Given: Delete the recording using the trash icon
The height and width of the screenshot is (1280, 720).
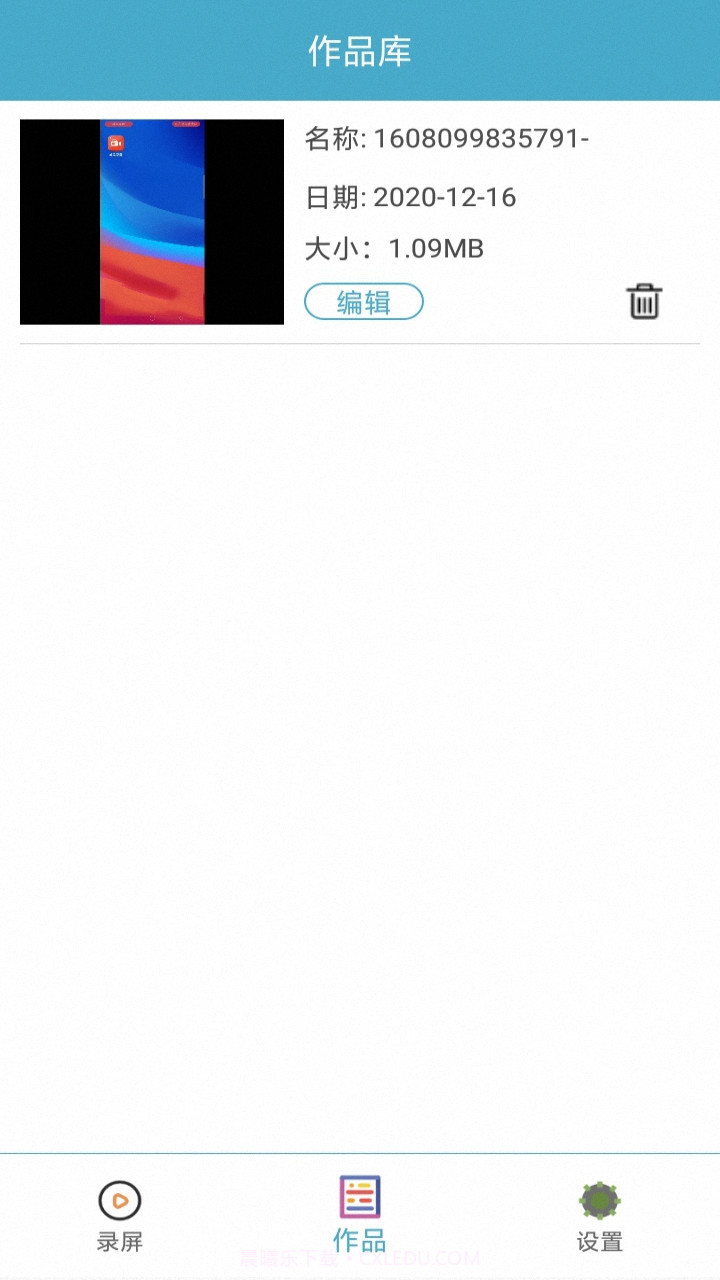Looking at the screenshot, I should (x=644, y=300).
